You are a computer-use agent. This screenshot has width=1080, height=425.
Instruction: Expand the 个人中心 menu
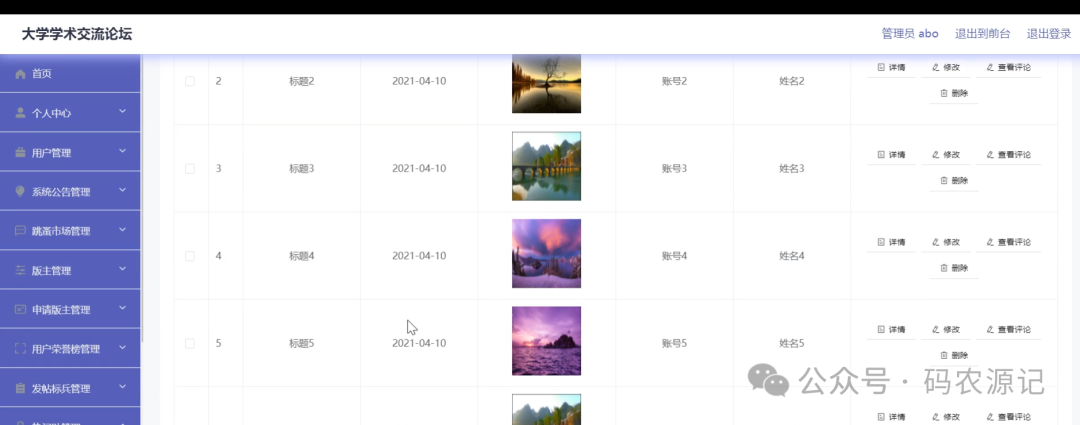70,113
